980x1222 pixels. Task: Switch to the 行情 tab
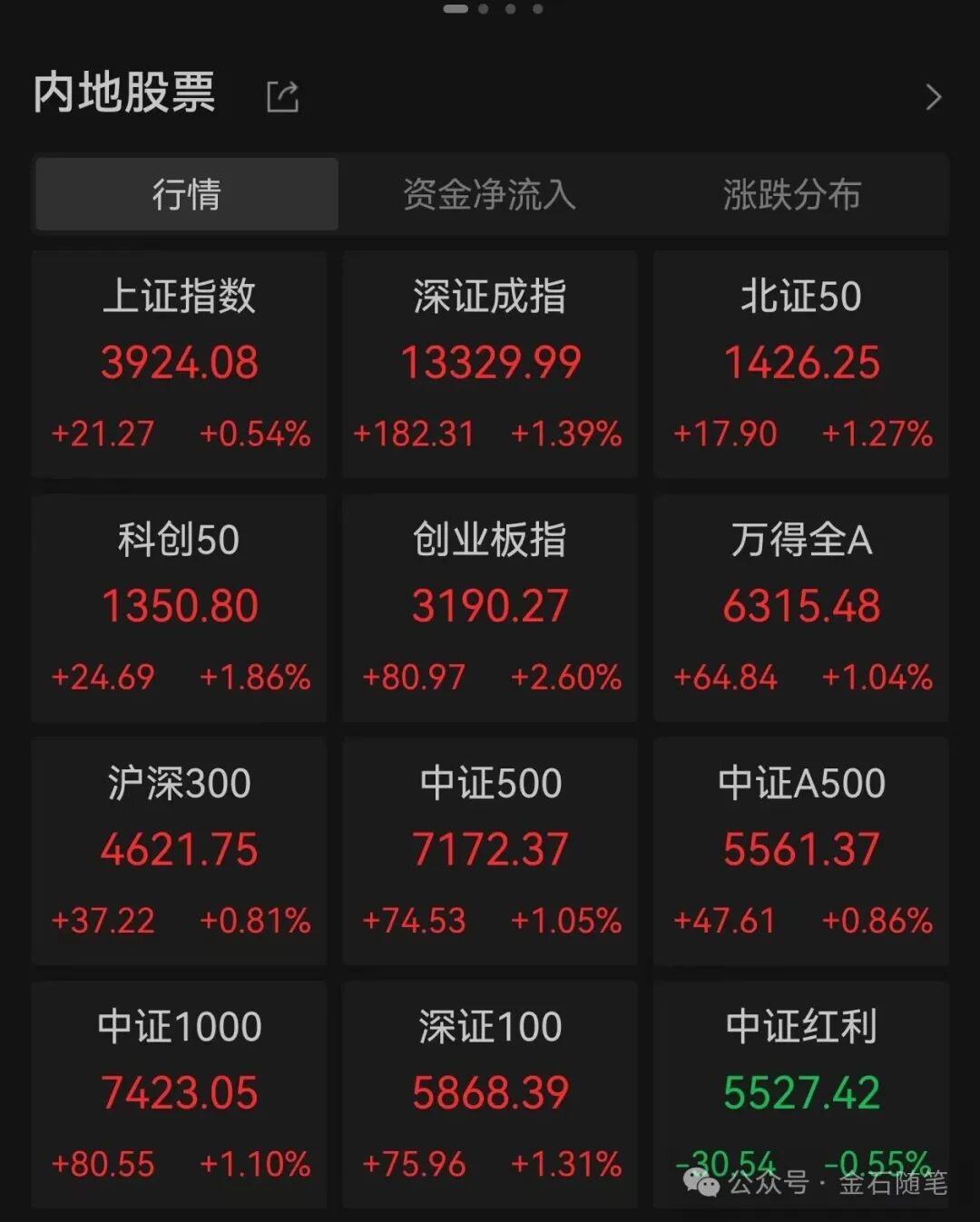click(x=187, y=194)
